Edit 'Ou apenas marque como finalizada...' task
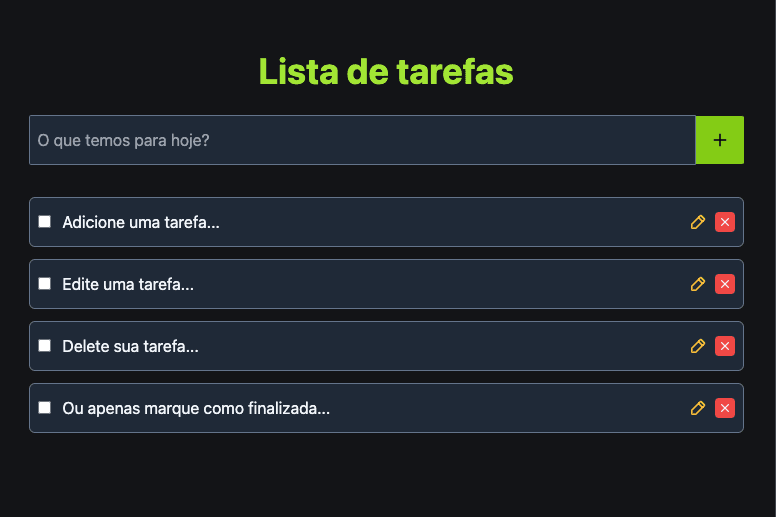776x517 pixels. coord(698,408)
